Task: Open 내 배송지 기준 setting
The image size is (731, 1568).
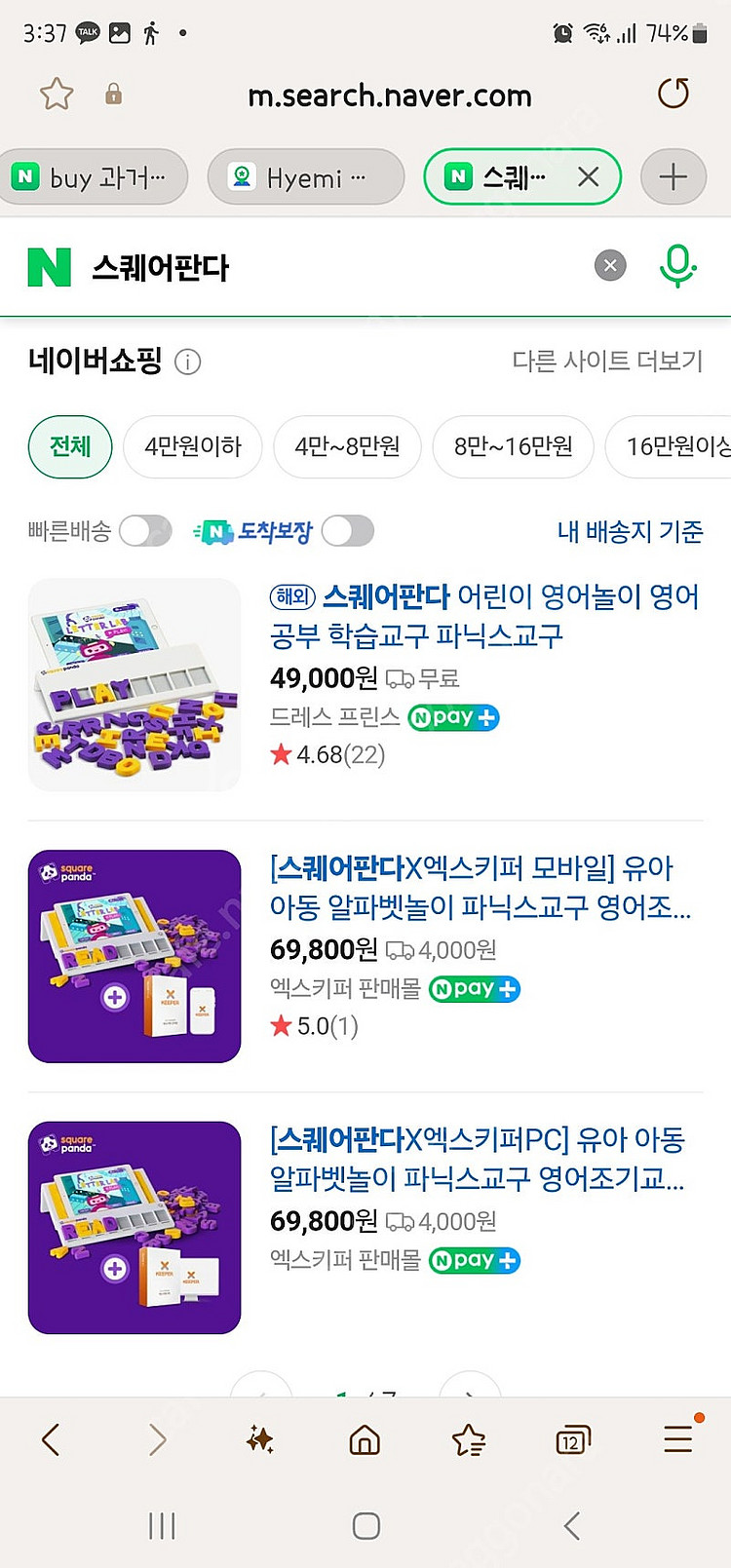Action: (x=630, y=532)
